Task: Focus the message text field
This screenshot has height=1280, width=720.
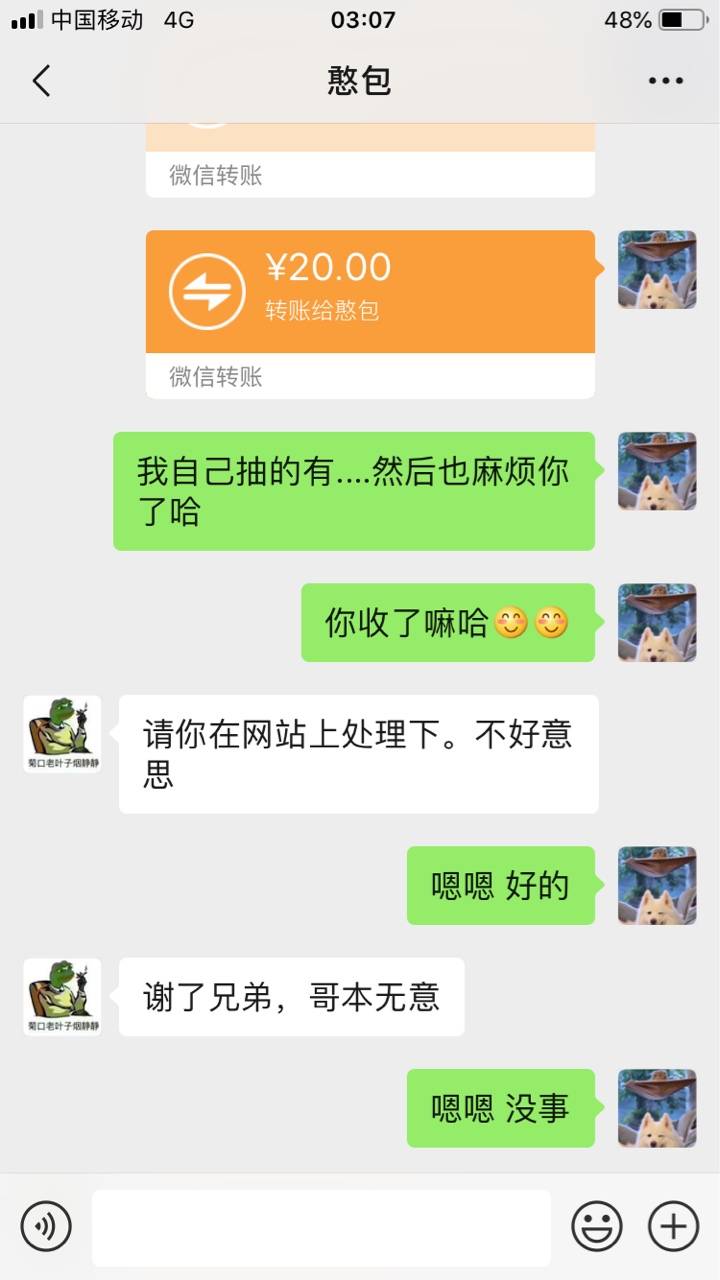Action: [x=321, y=1227]
